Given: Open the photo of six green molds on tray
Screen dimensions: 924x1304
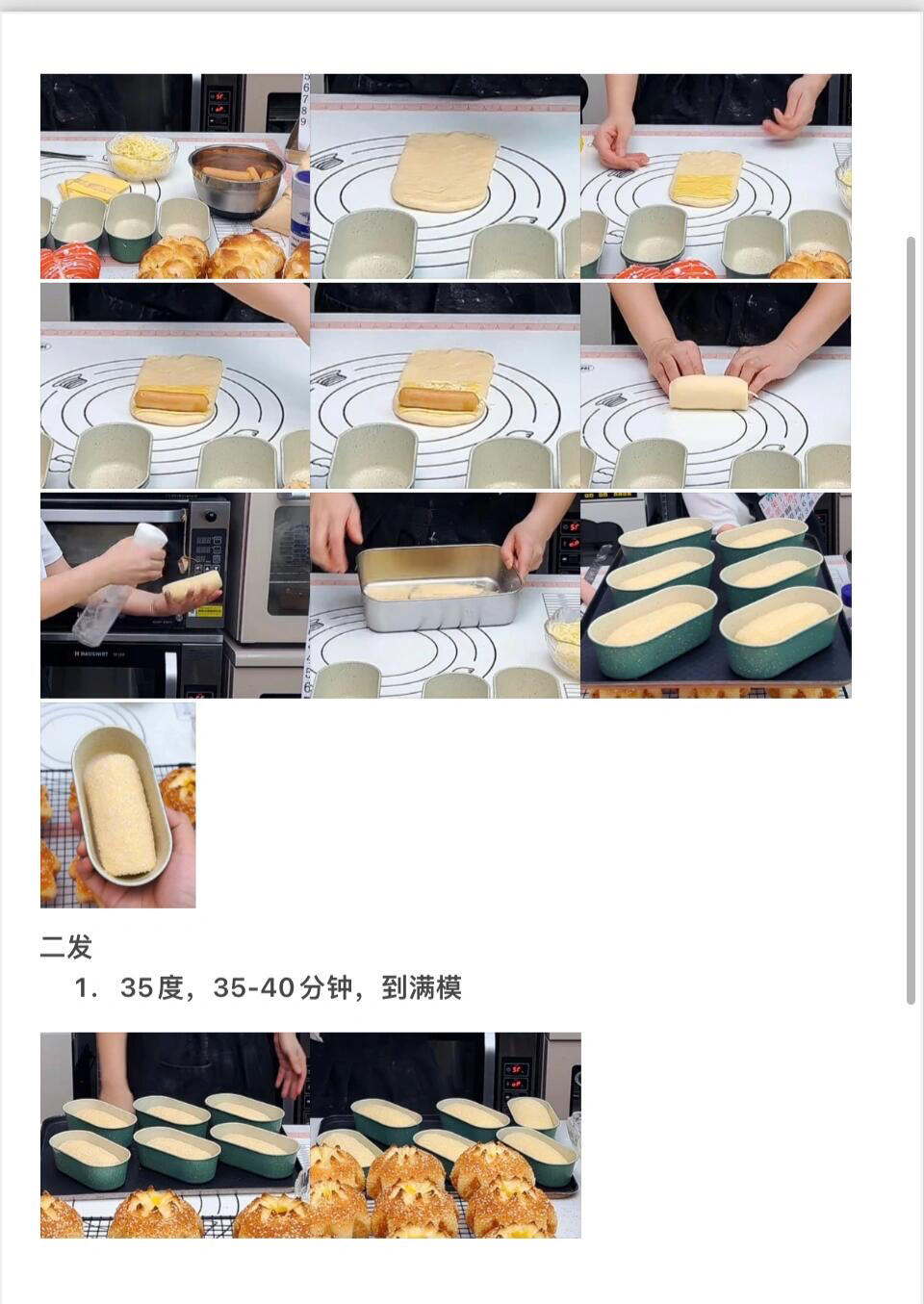Looking at the screenshot, I should [716, 595].
